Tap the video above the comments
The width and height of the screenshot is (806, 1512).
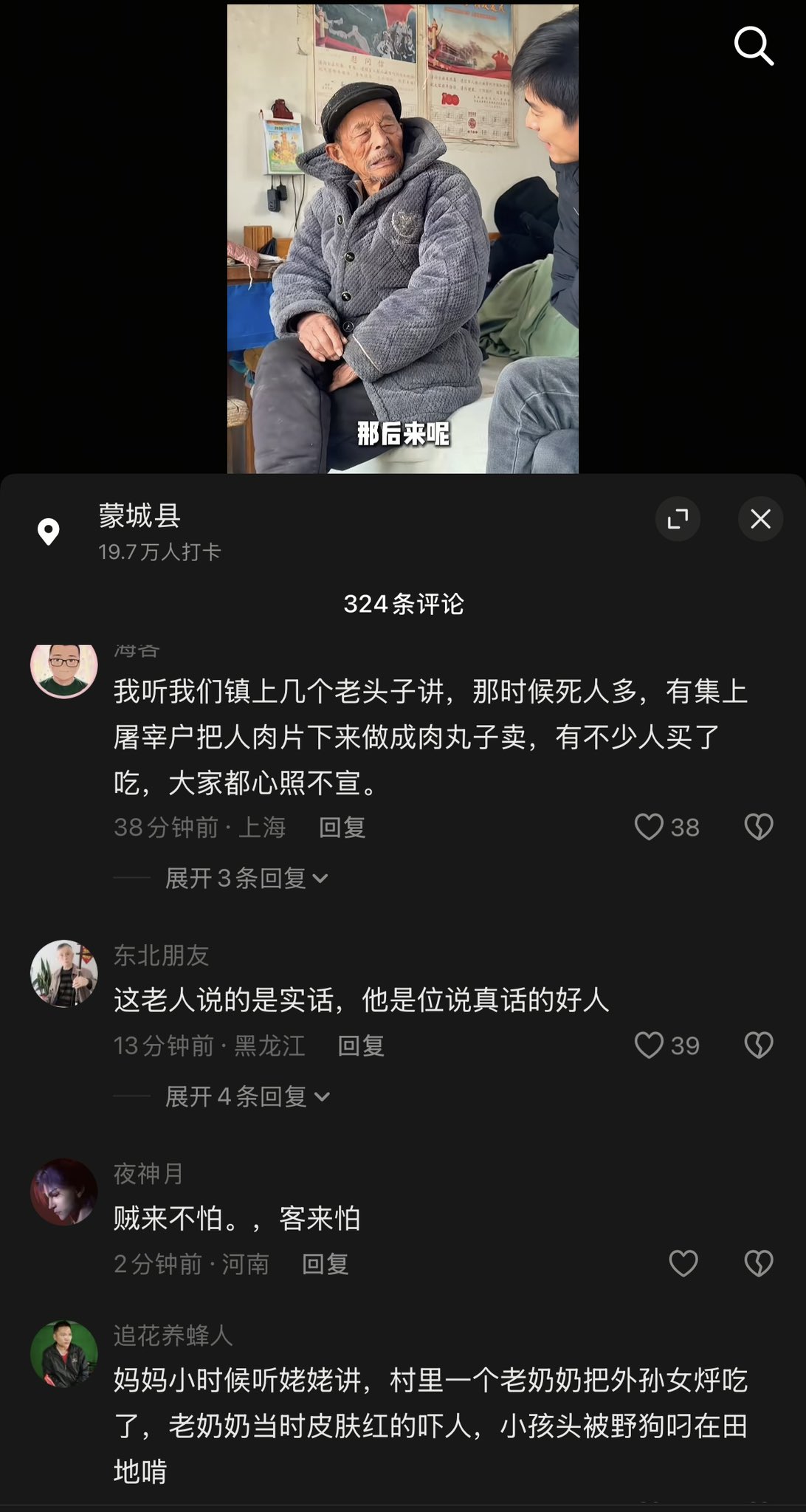click(402, 236)
